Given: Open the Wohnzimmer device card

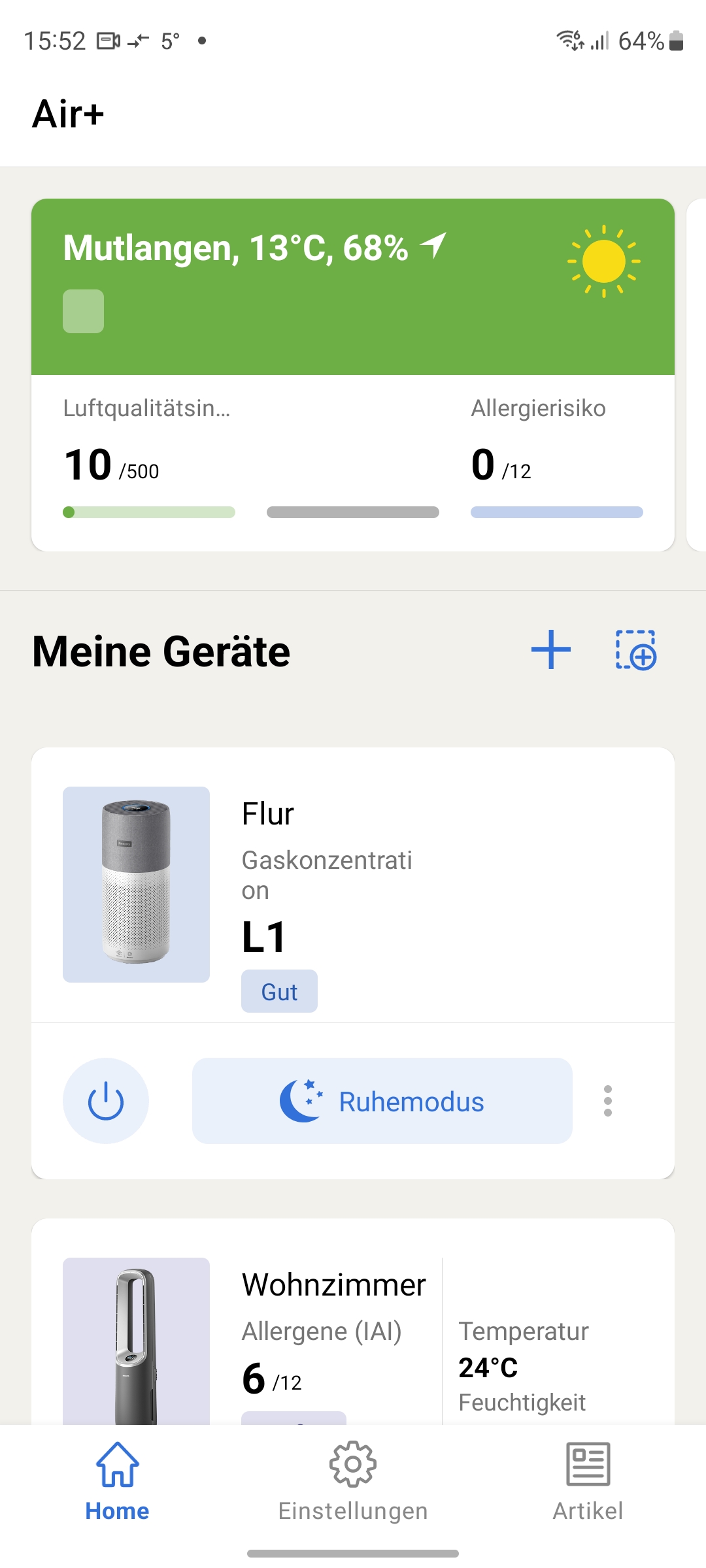Looking at the screenshot, I should pyautogui.click(x=353, y=1333).
